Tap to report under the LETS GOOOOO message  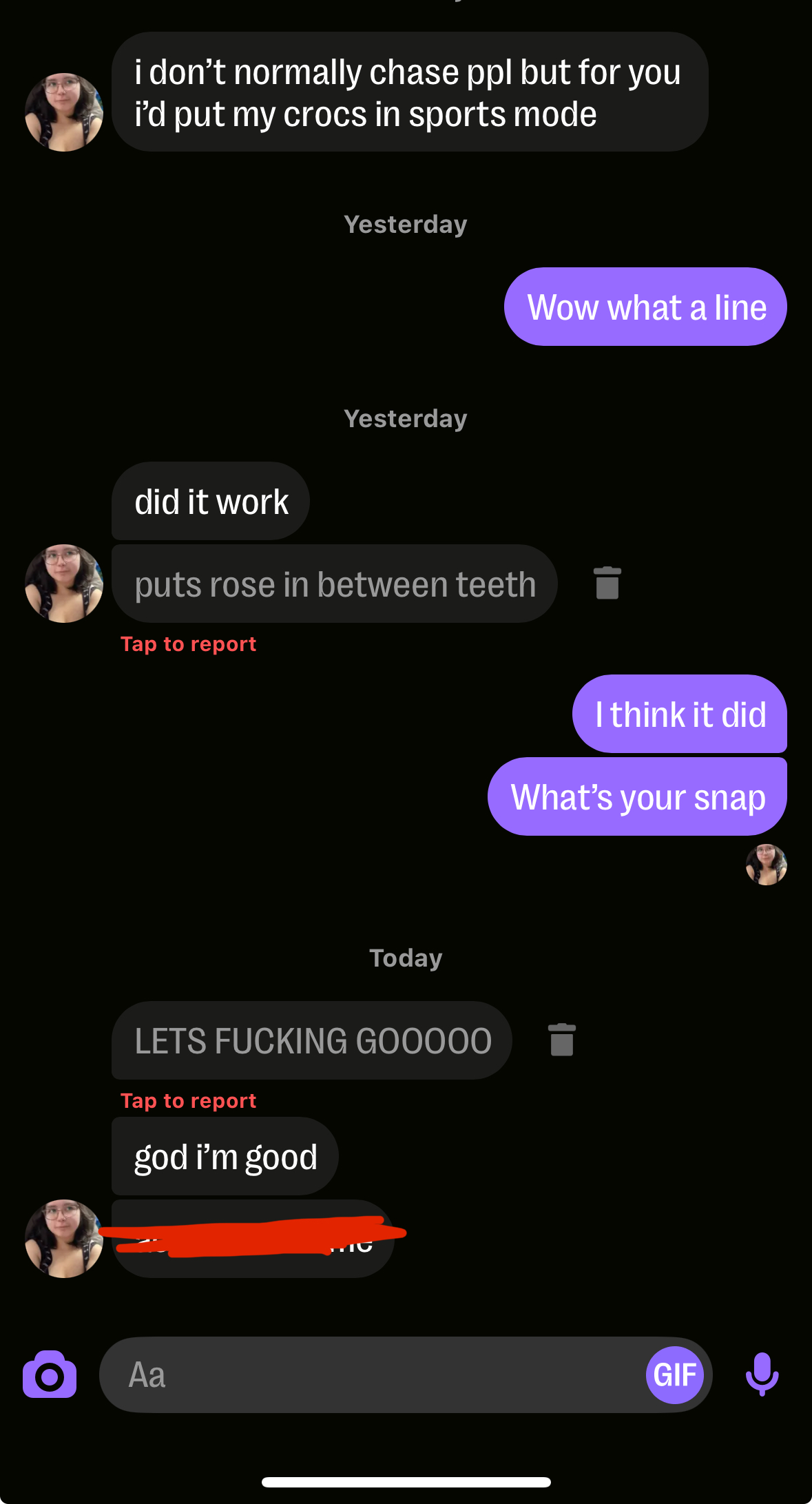click(188, 1101)
